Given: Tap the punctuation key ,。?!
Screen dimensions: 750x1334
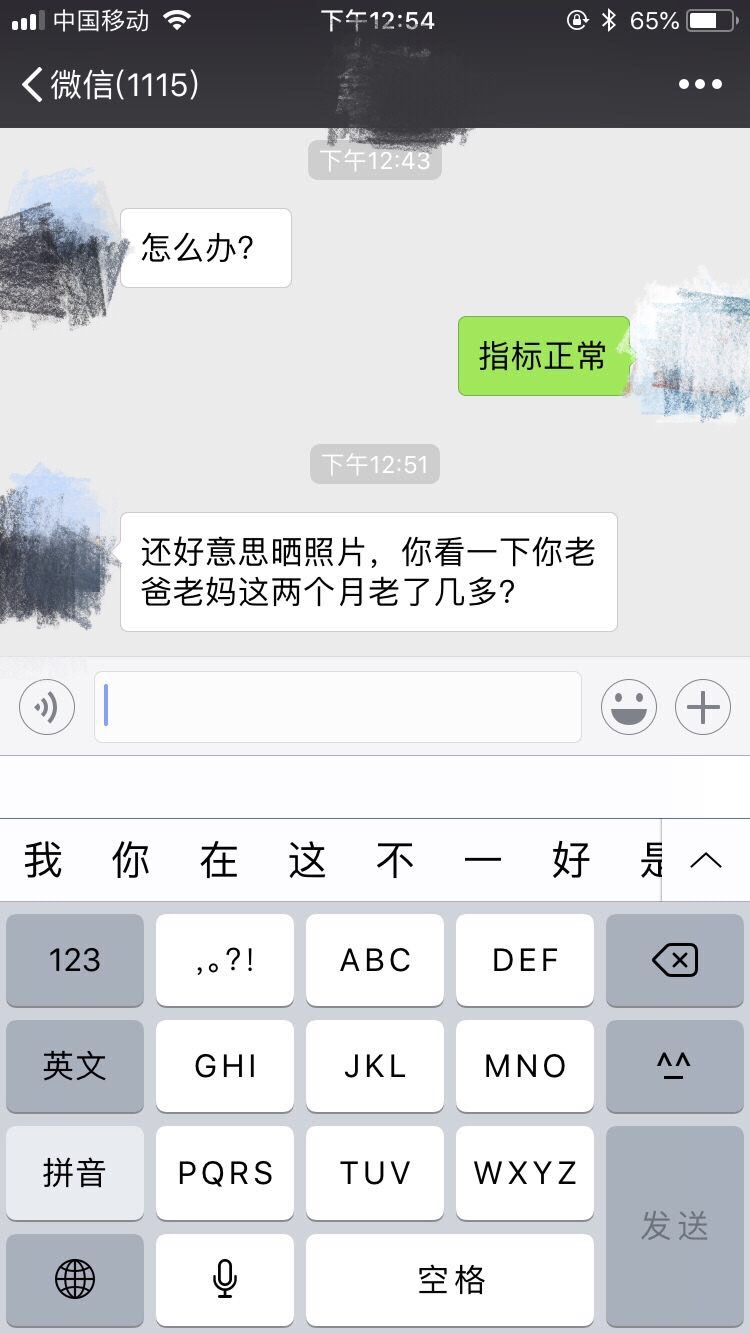Looking at the screenshot, I should point(225,960).
